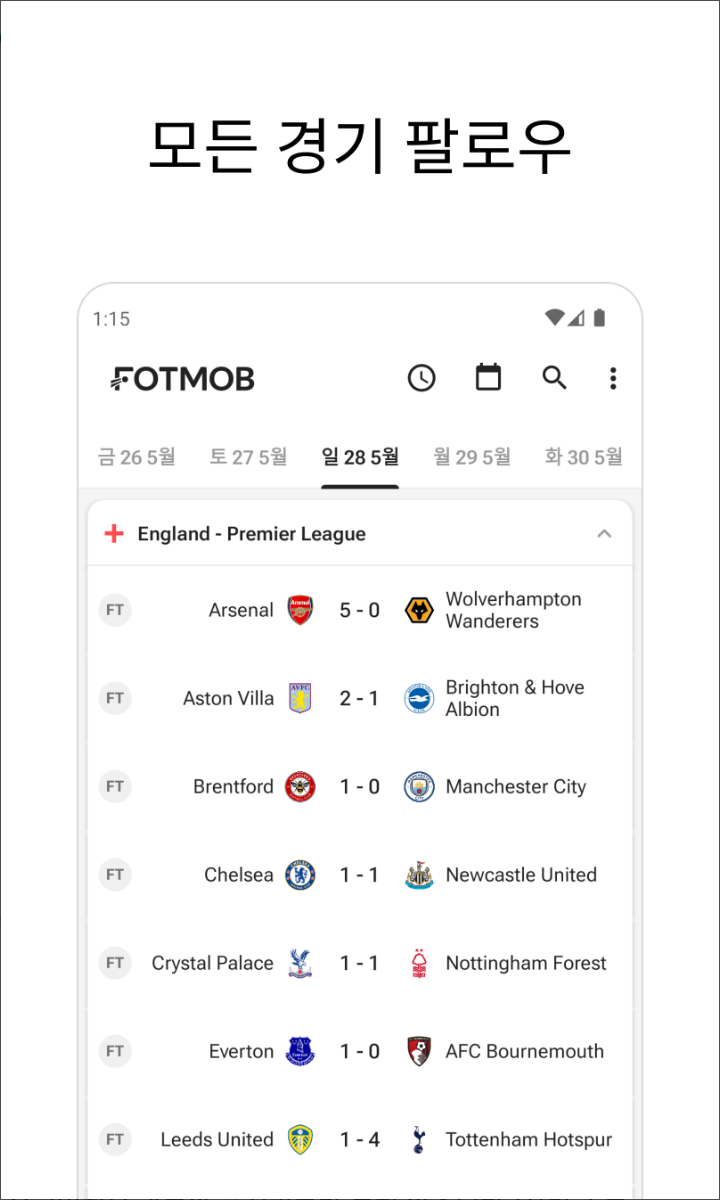Open the calendar date picker icon
The image size is (720, 1200).
[487, 378]
